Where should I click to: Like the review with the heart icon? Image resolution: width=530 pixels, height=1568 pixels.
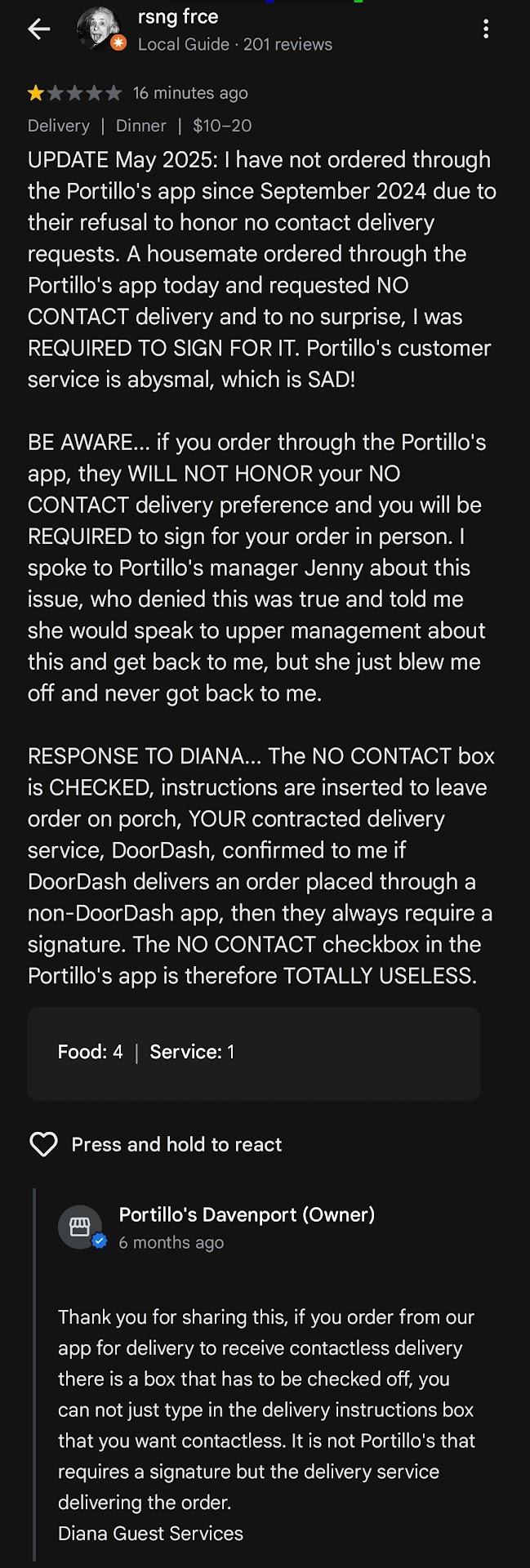[44, 1144]
